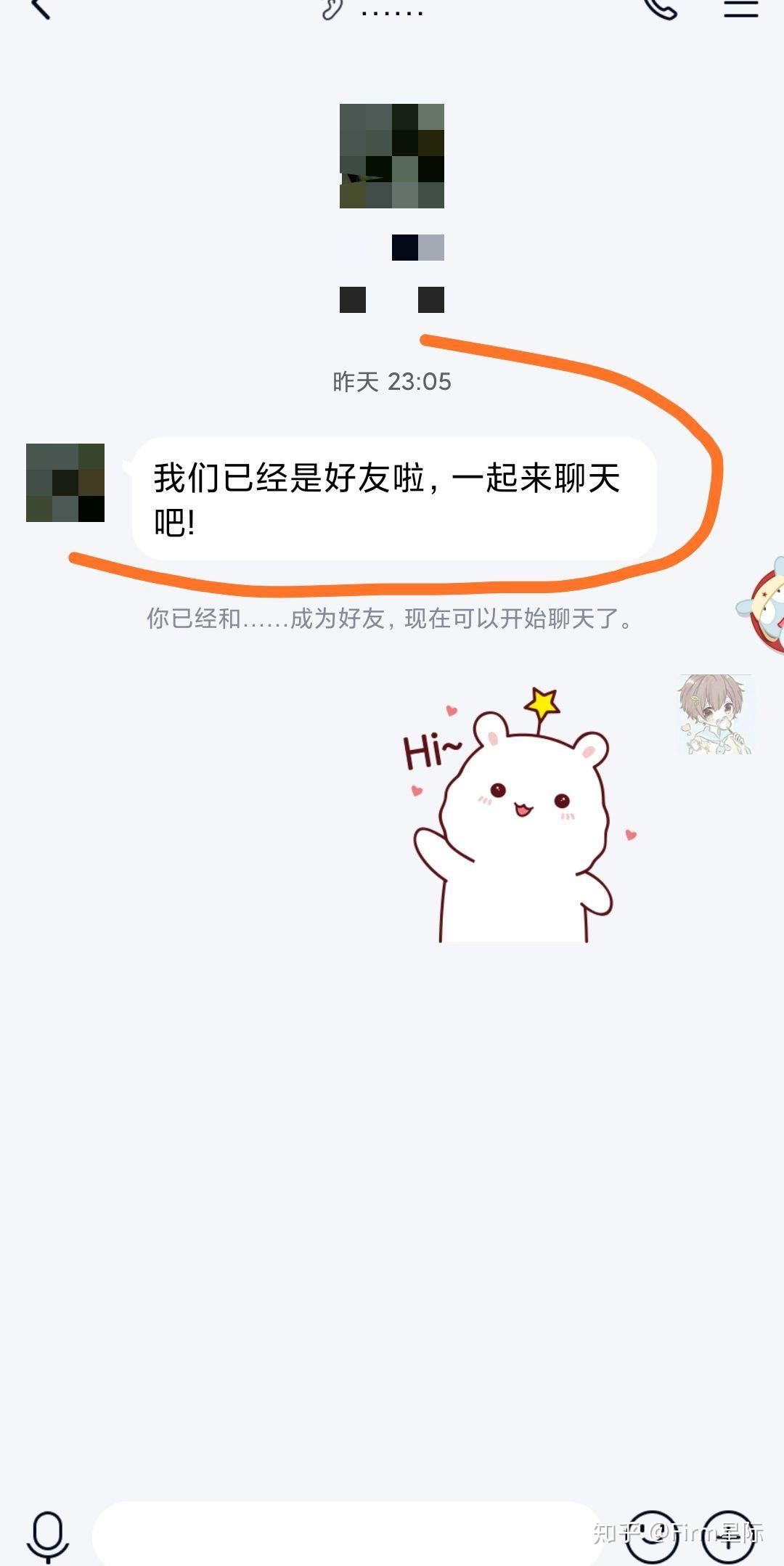The image size is (784, 1566).
Task: Open the large contact avatar at top
Action: (x=392, y=156)
